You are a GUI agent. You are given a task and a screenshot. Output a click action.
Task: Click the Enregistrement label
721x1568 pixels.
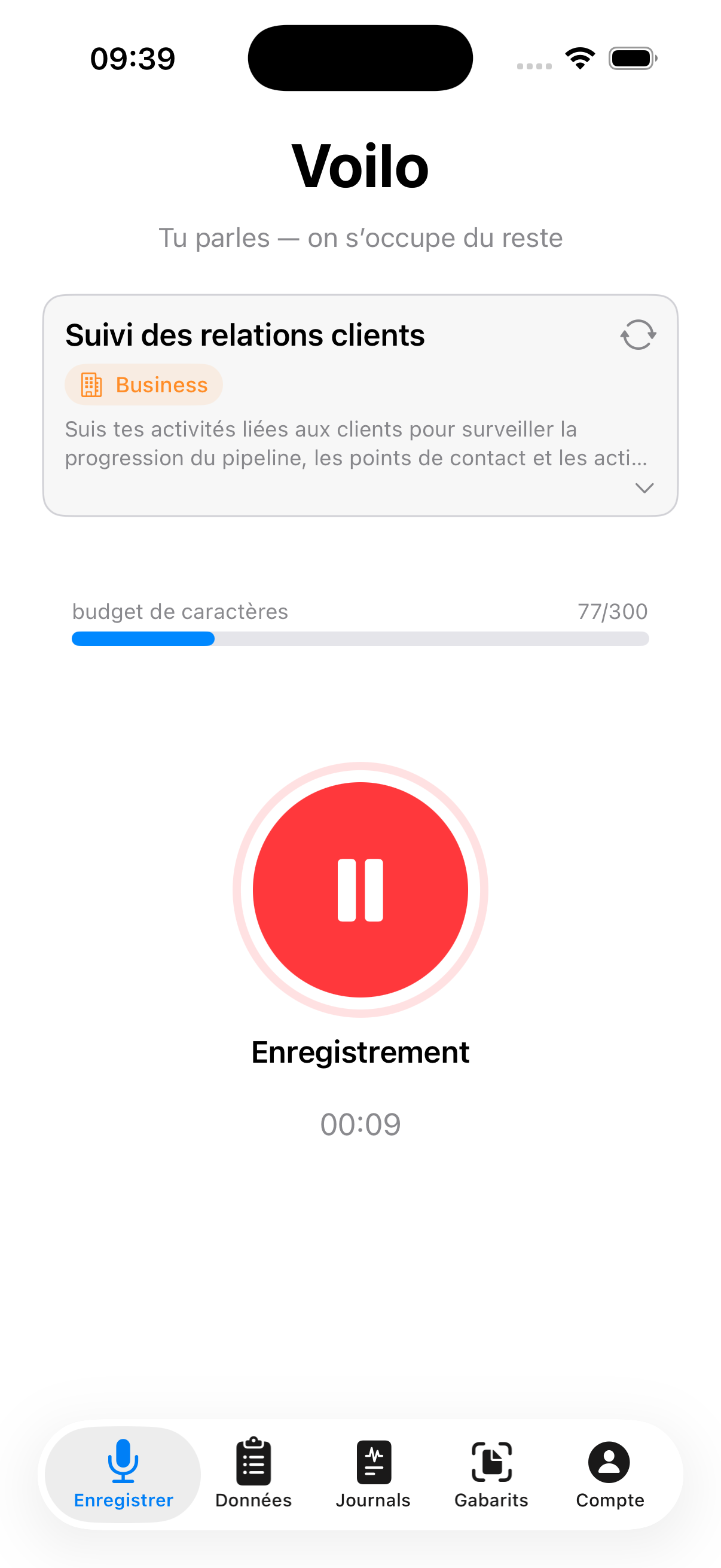pos(360,1051)
